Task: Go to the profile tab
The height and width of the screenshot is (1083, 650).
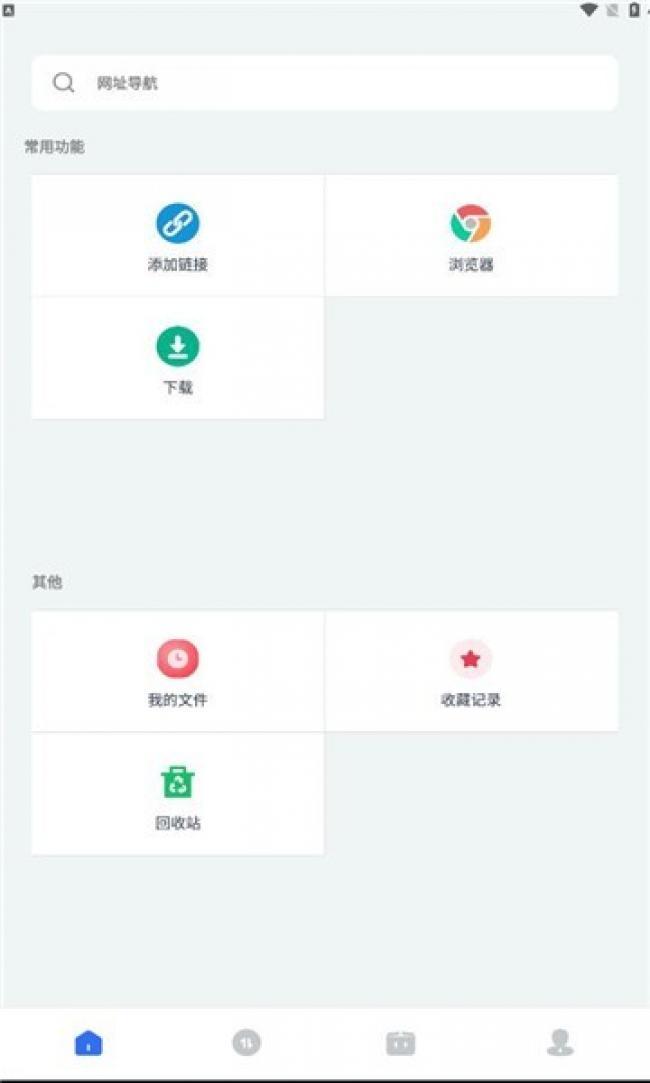Action: click(560, 1043)
